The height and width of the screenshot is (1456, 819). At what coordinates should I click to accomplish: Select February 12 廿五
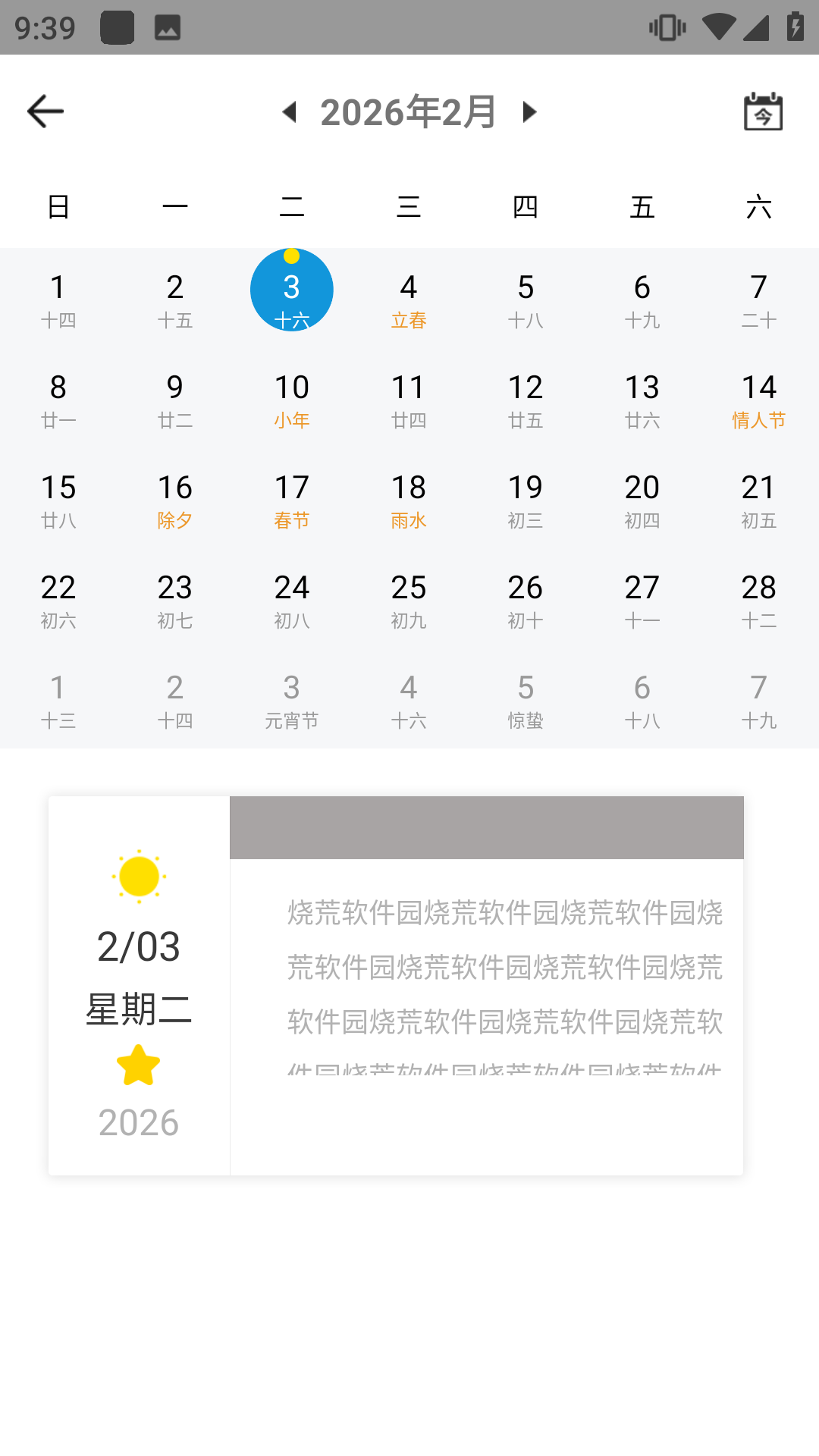525,400
